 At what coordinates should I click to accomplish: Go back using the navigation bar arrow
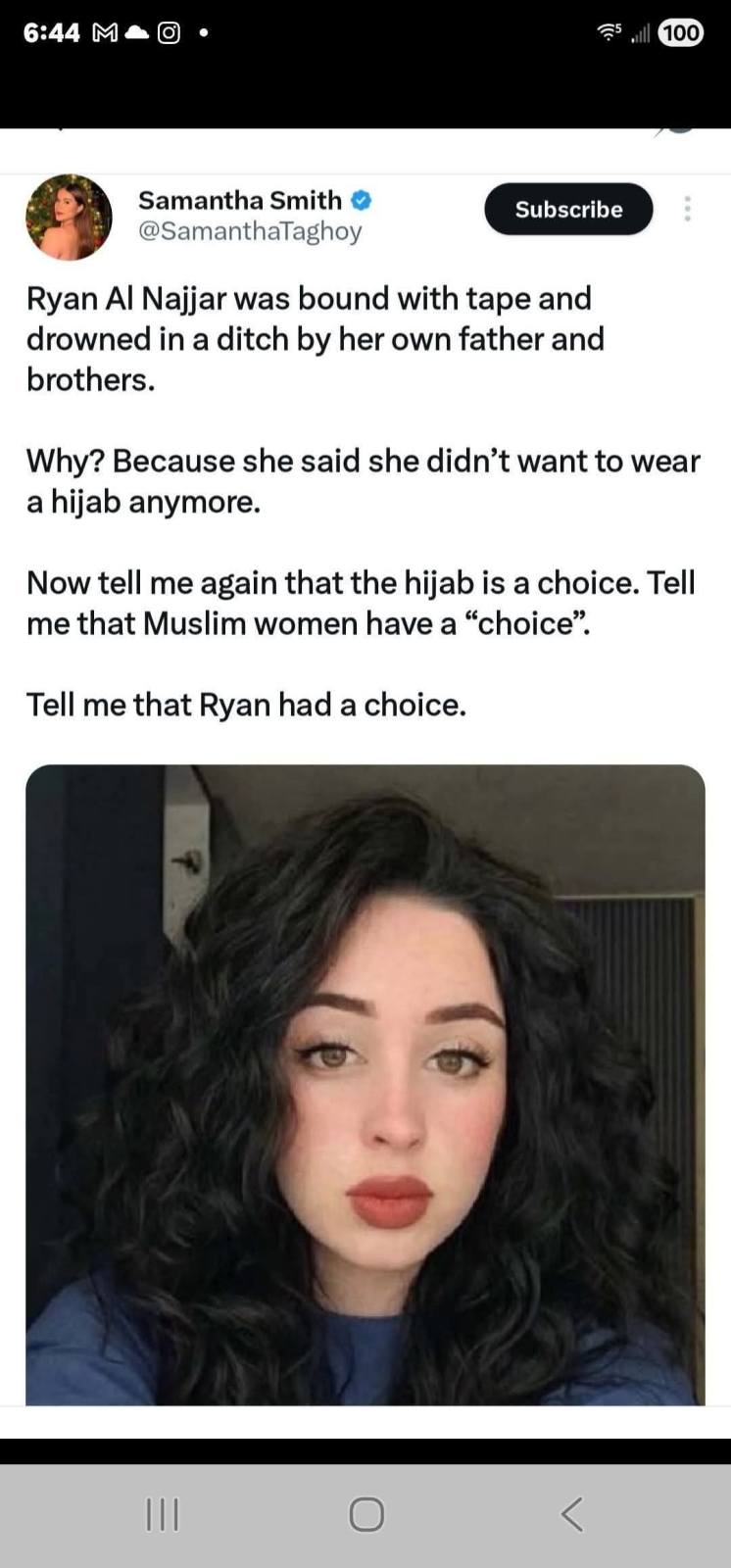572,1513
